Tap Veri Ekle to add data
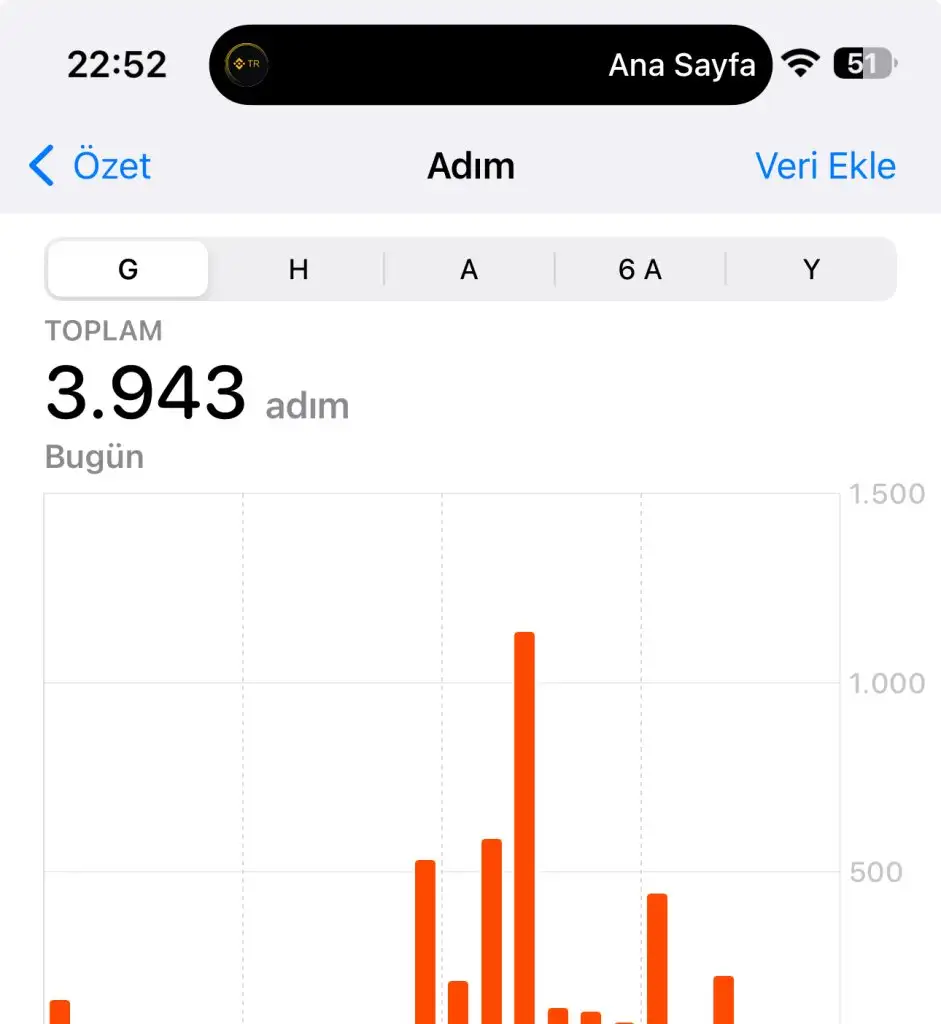The height and width of the screenshot is (1024, 941). coord(825,166)
